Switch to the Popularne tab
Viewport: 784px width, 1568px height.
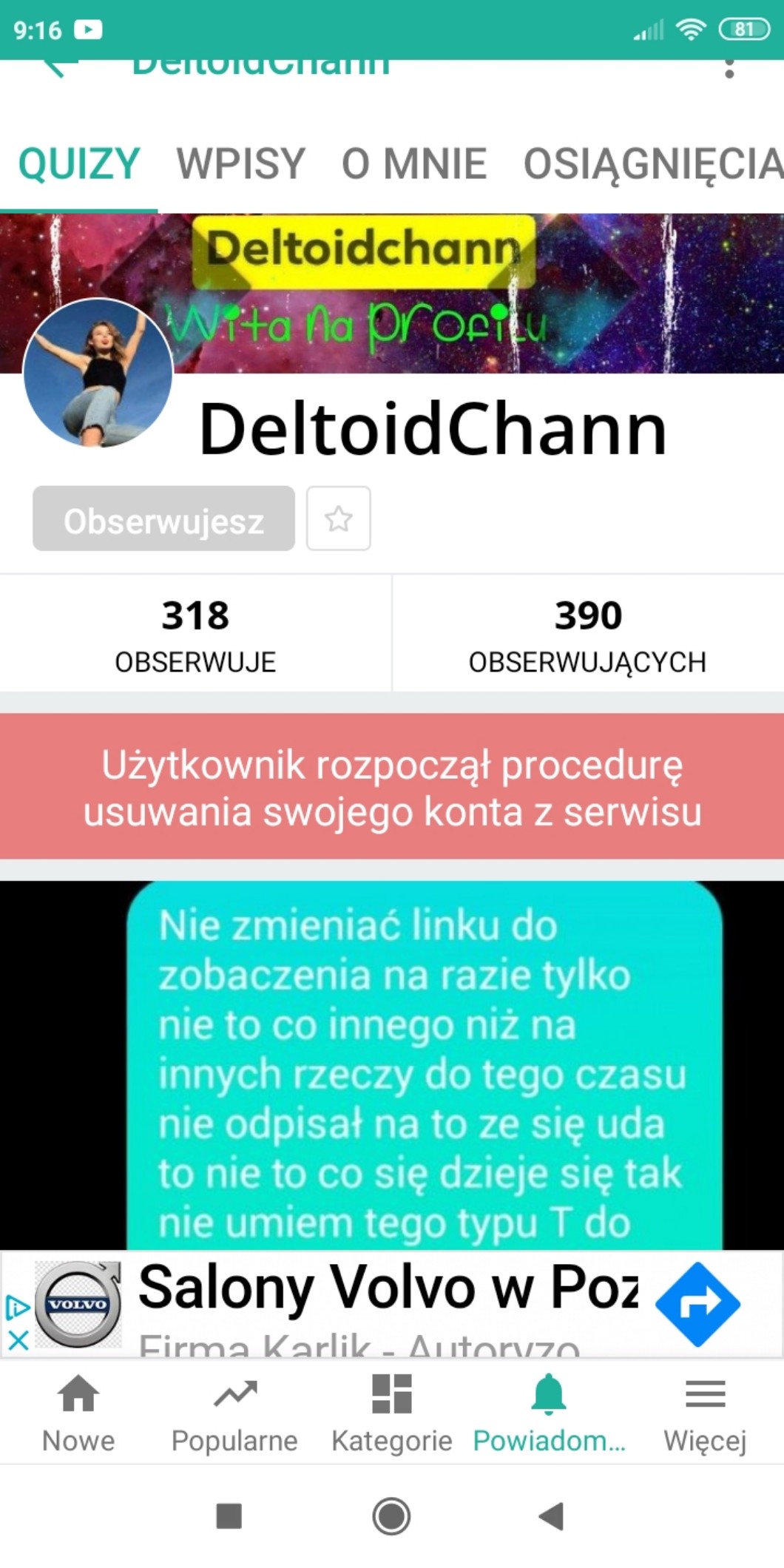point(234,1414)
